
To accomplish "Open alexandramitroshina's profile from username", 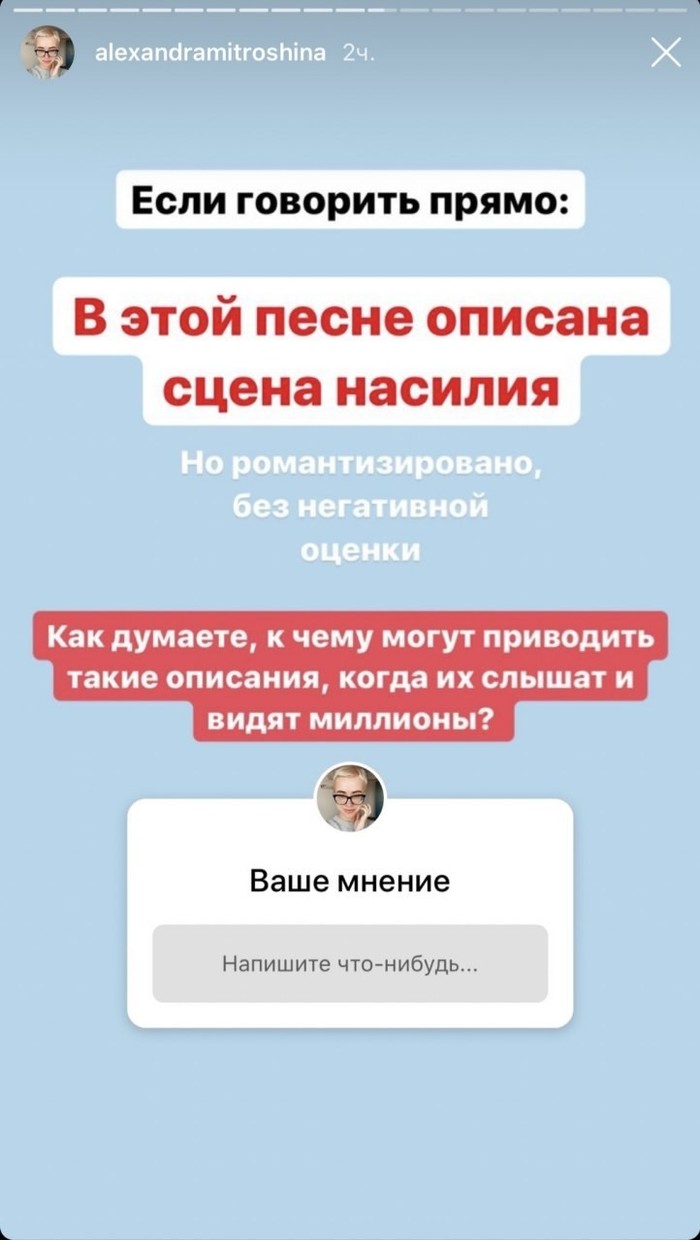I will tap(210, 53).
